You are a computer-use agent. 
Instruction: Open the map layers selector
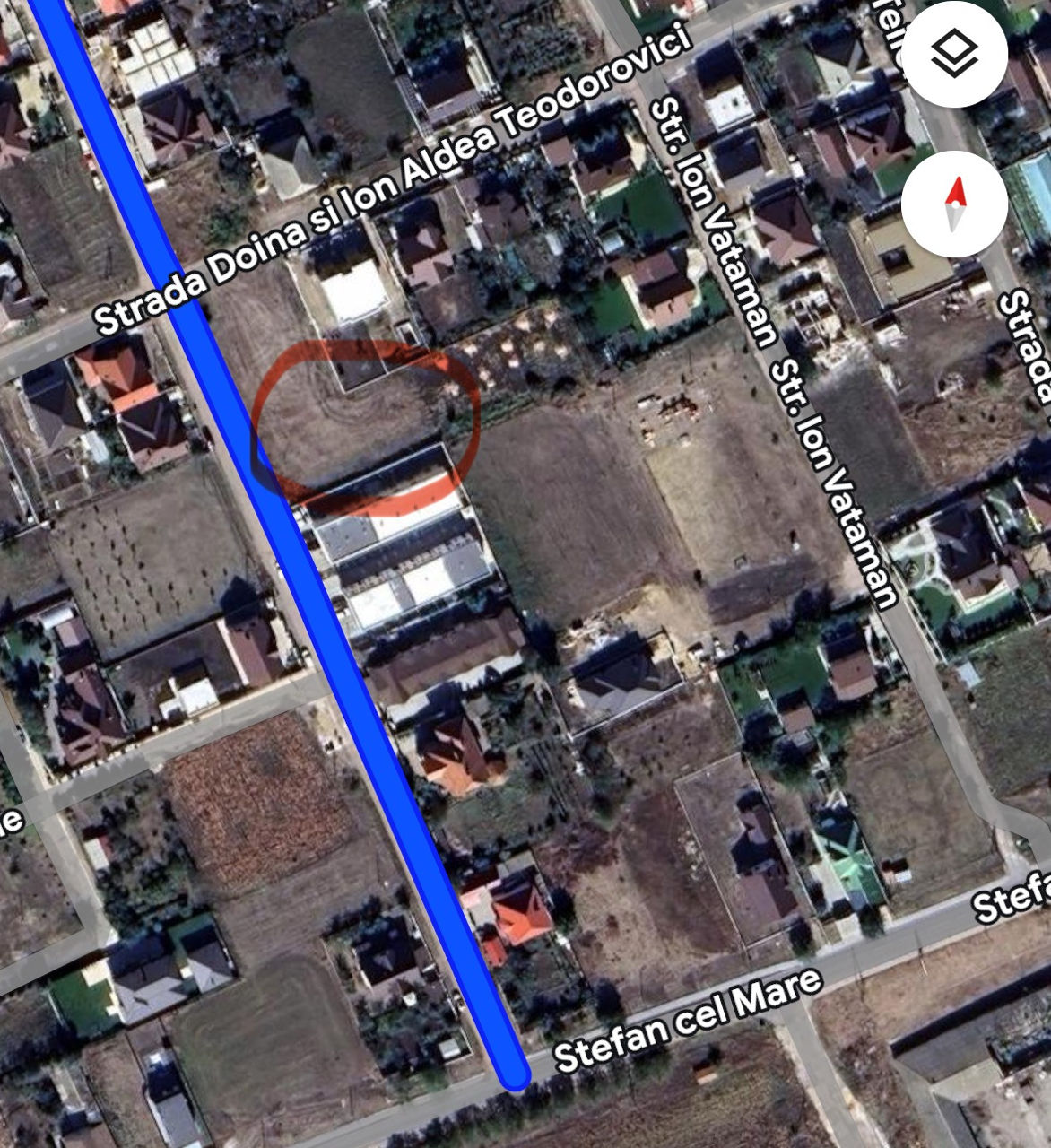(x=954, y=56)
